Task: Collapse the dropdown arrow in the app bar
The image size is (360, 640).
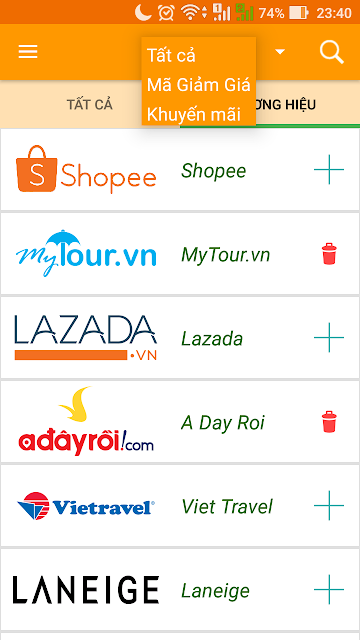Action: pos(280,52)
